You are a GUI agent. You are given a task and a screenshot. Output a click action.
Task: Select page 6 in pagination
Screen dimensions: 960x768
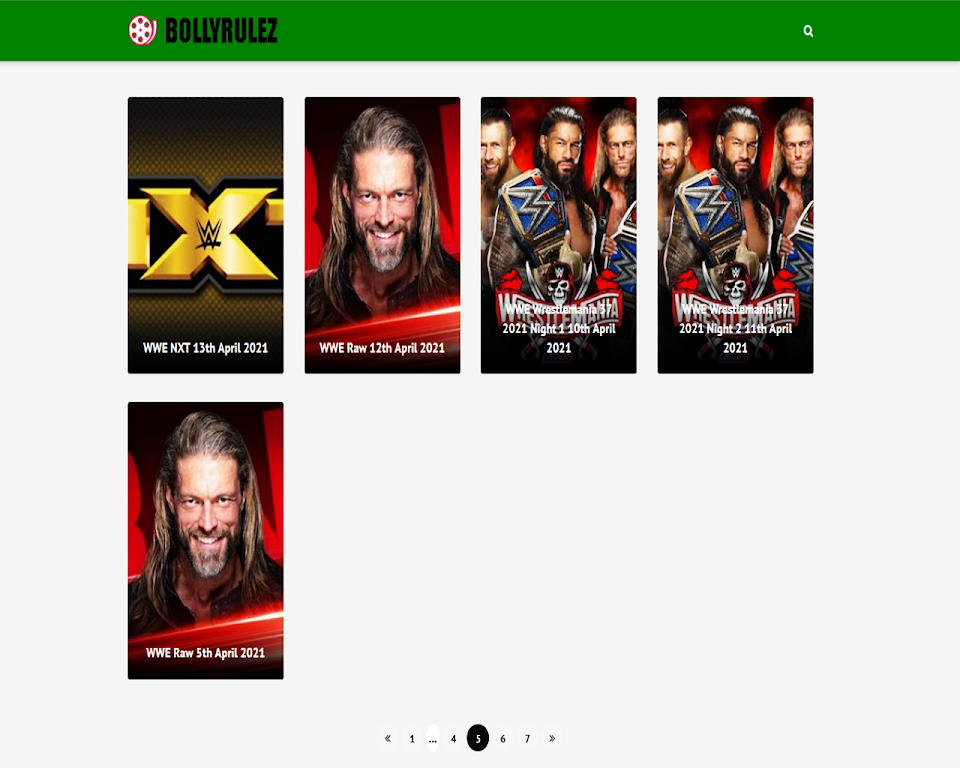[503, 739]
